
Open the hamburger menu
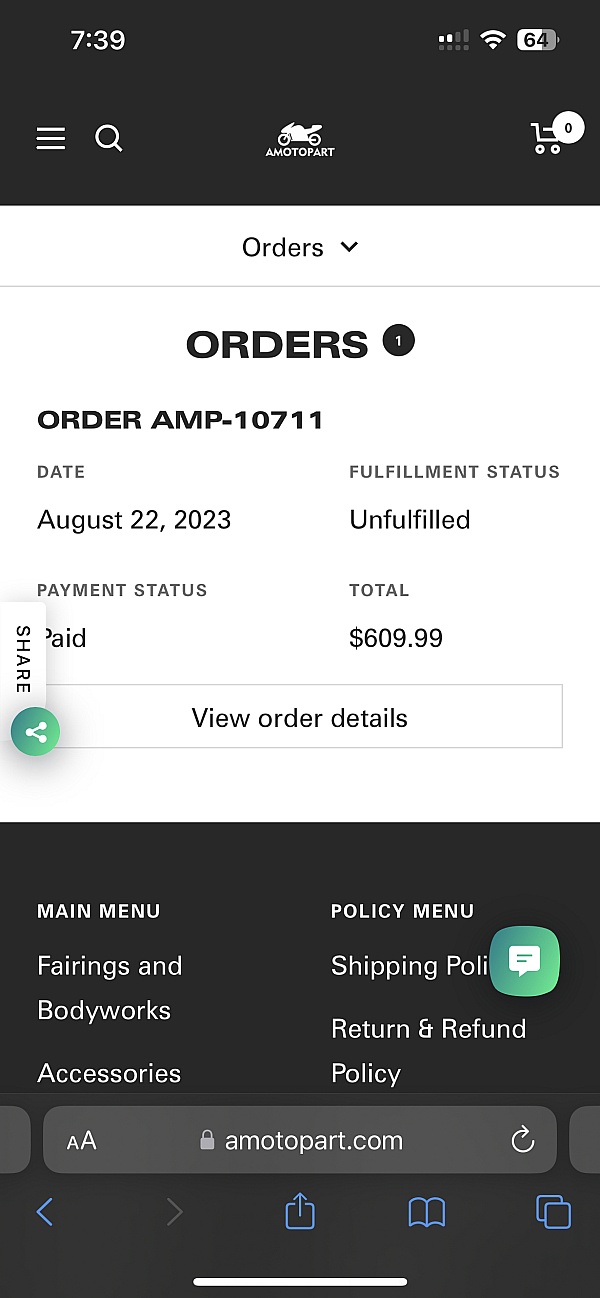coord(51,138)
